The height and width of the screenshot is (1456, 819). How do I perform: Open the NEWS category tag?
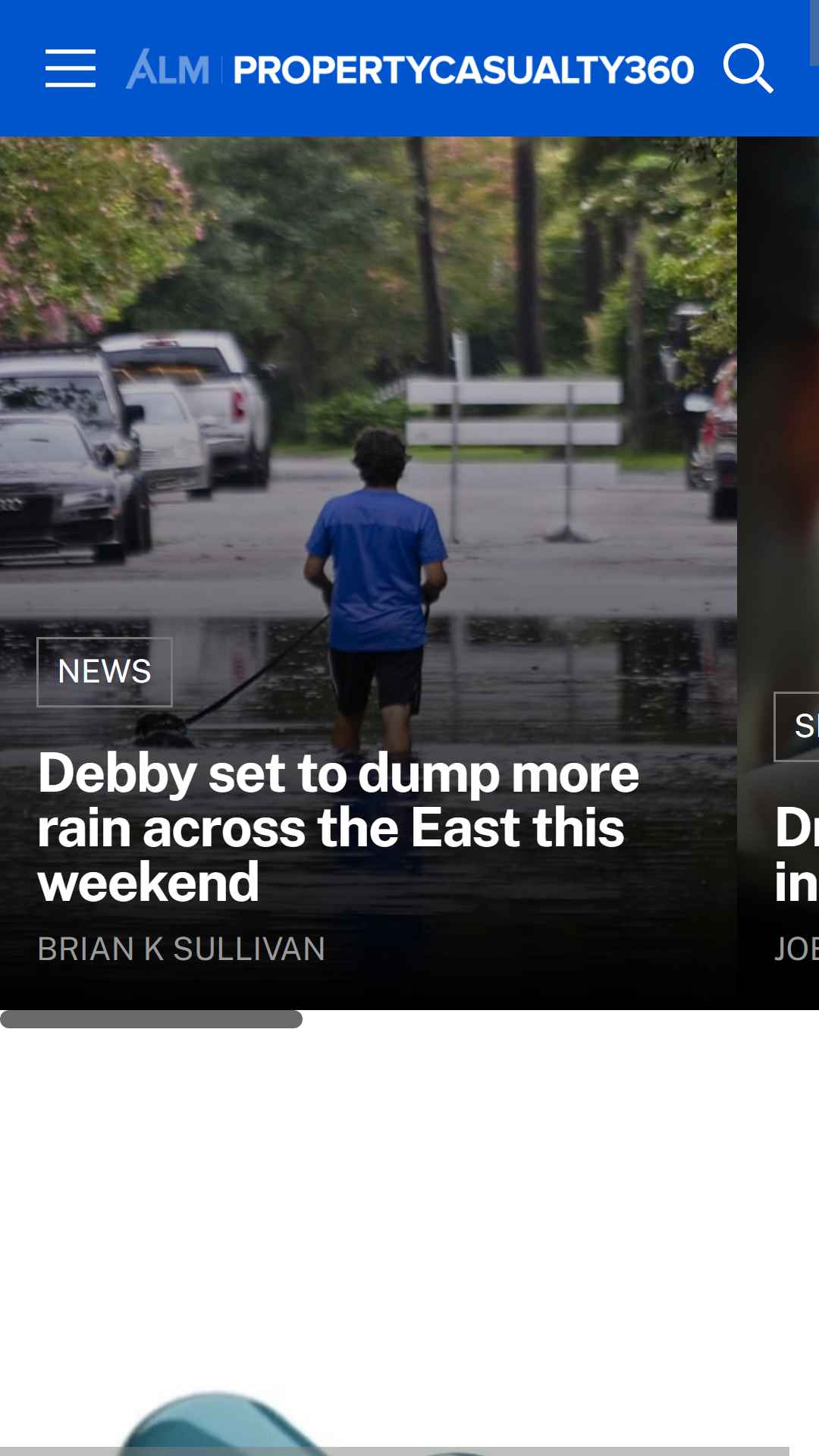click(x=105, y=672)
